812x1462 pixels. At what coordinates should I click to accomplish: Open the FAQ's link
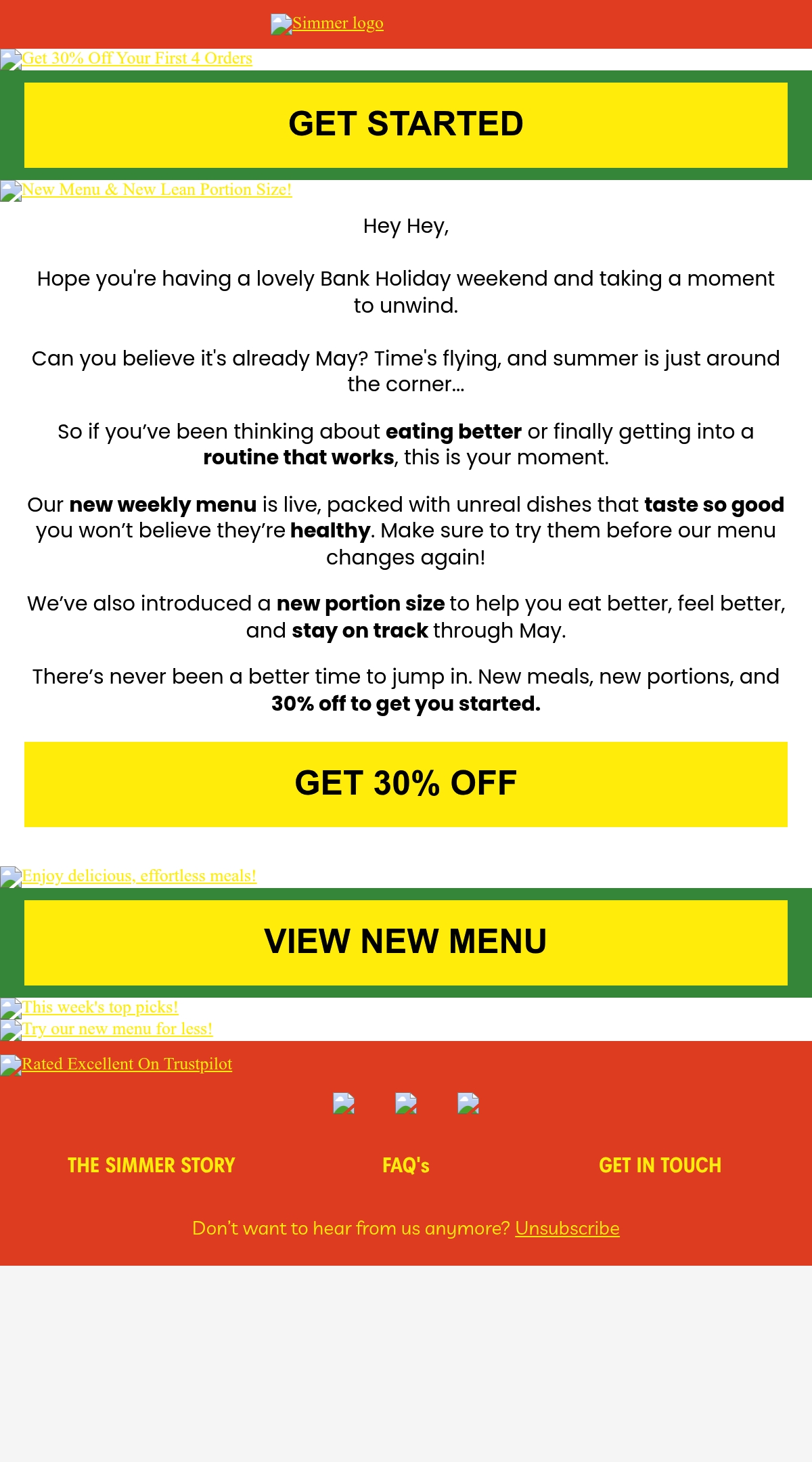pos(406,1166)
